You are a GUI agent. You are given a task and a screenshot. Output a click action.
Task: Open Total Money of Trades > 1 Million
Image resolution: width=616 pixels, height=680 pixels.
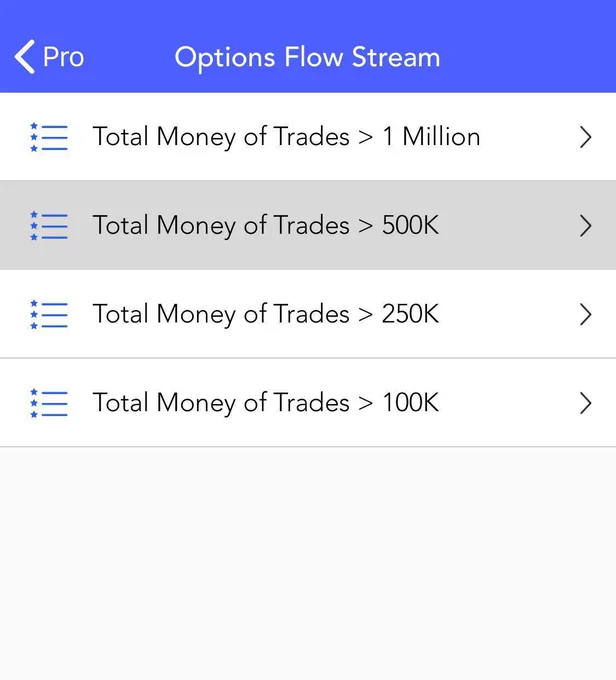coord(308,137)
